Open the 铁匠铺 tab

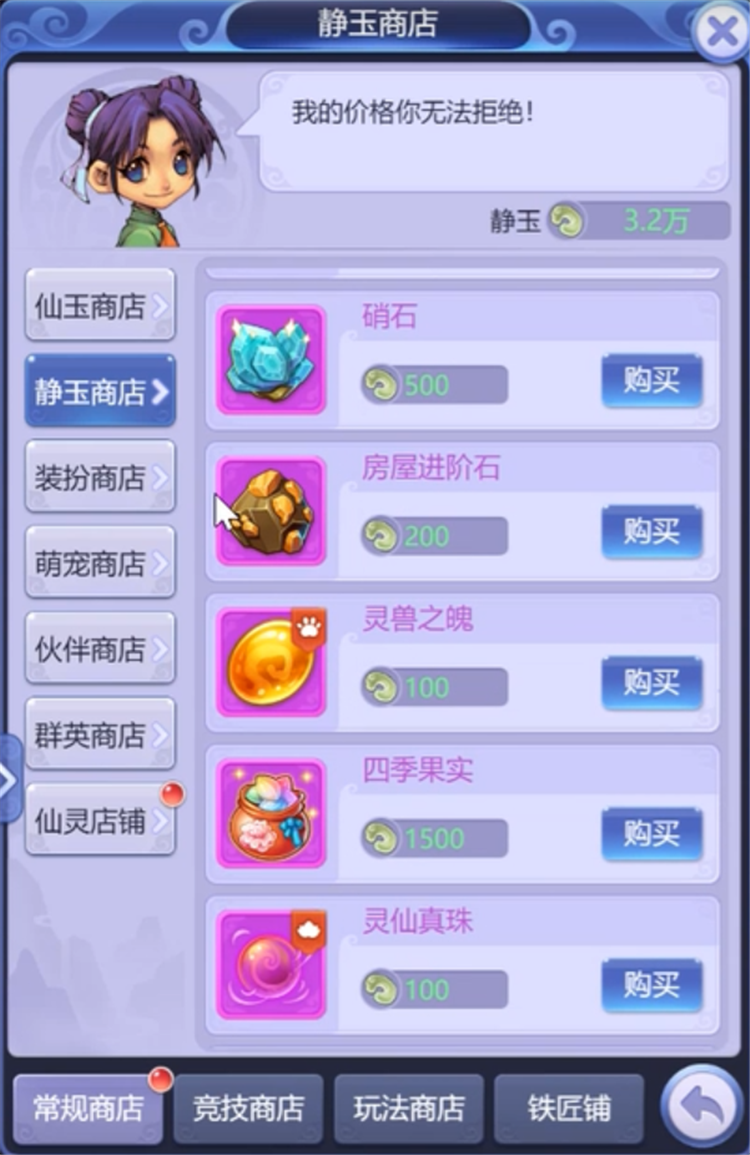[568, 1108]
